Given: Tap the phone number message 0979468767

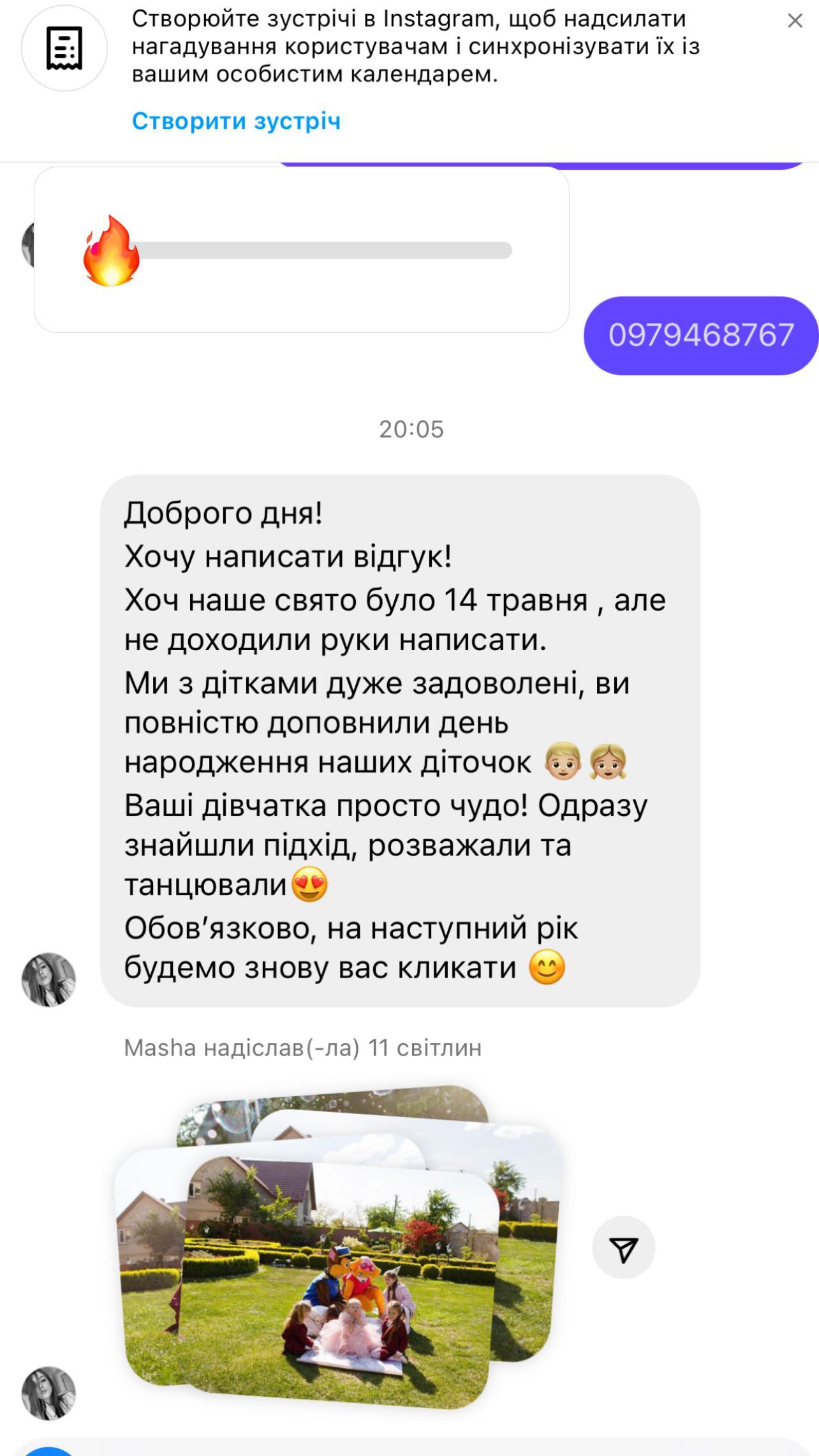Looking at the screenshot, I should (x=701, y=335).
